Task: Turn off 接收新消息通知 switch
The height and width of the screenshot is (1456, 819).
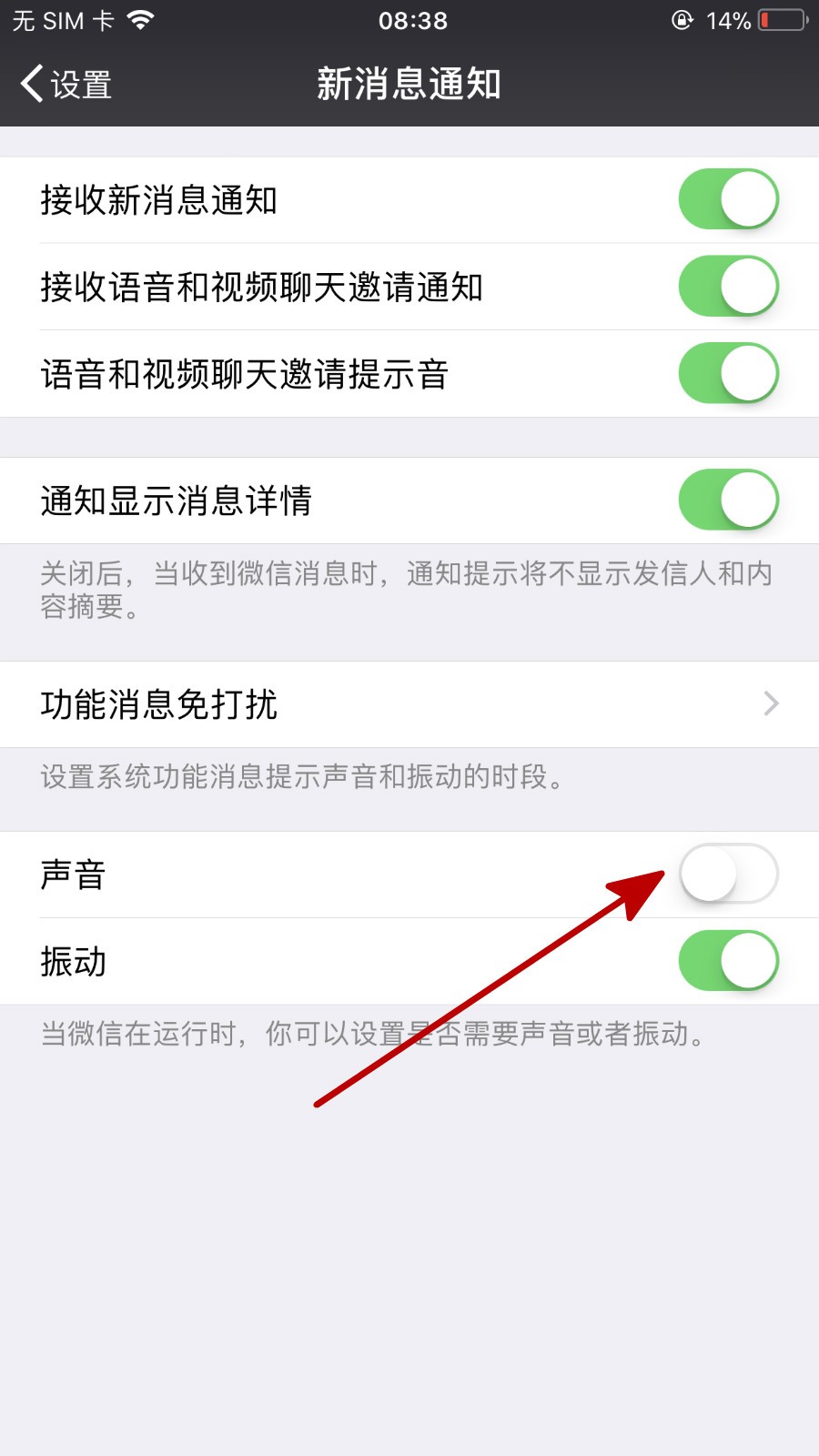Action: [x=728, y=199]
